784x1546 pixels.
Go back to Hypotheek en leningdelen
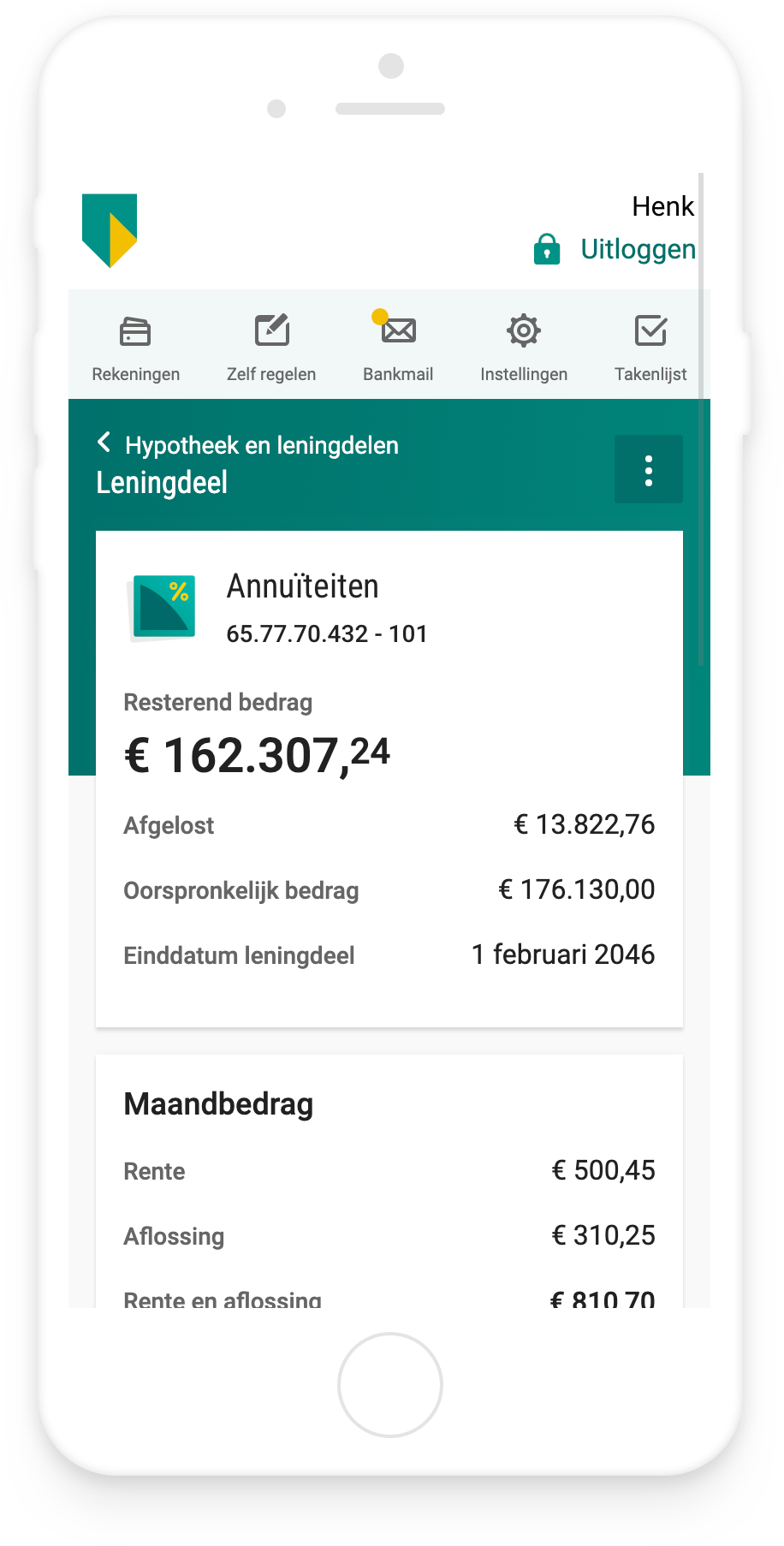tap(248, 444)
